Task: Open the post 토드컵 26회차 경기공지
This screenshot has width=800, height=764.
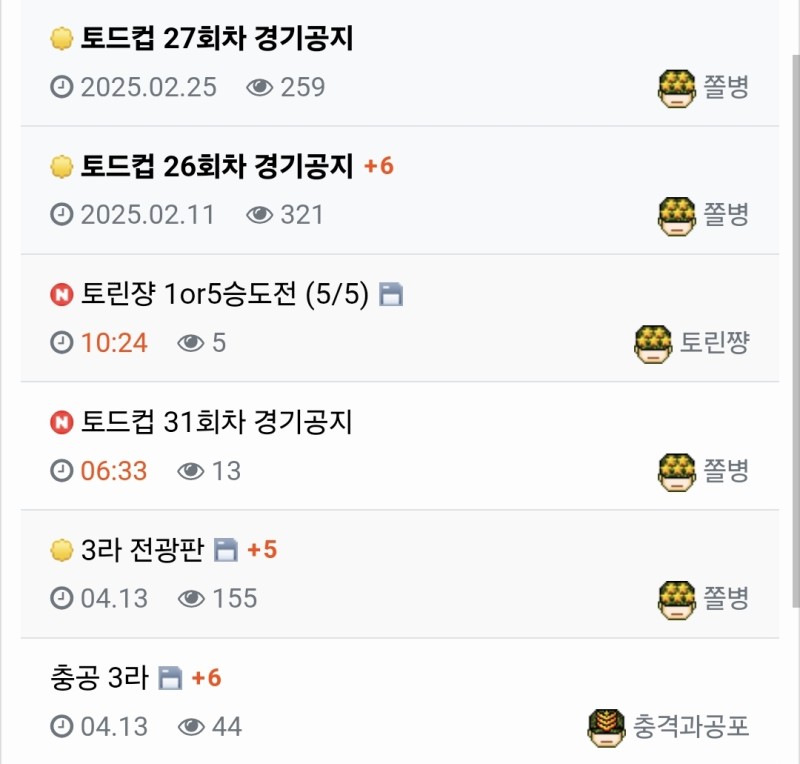Action: click(217, 167)
